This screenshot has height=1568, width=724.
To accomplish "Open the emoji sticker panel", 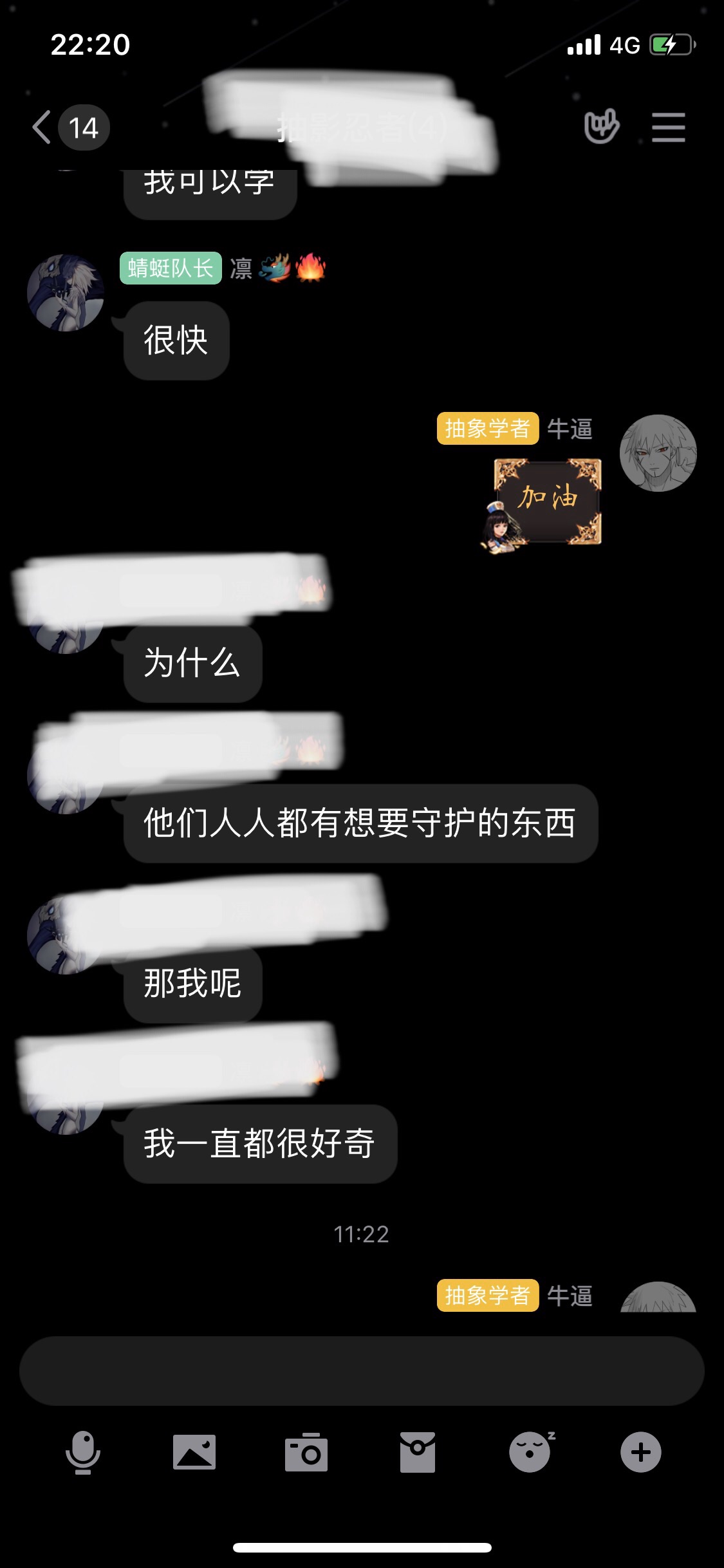I will point(530,1452).
